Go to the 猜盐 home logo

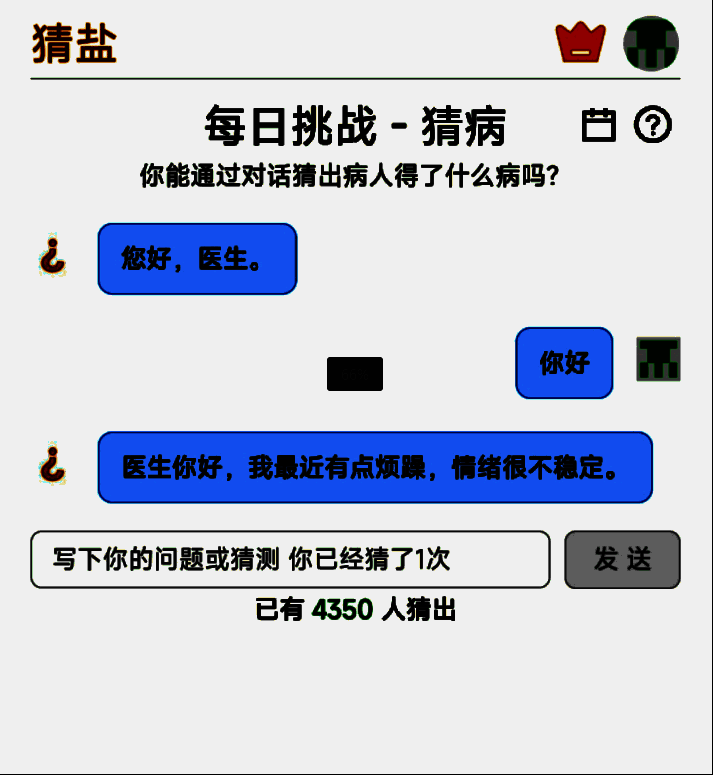click(75, 44)
